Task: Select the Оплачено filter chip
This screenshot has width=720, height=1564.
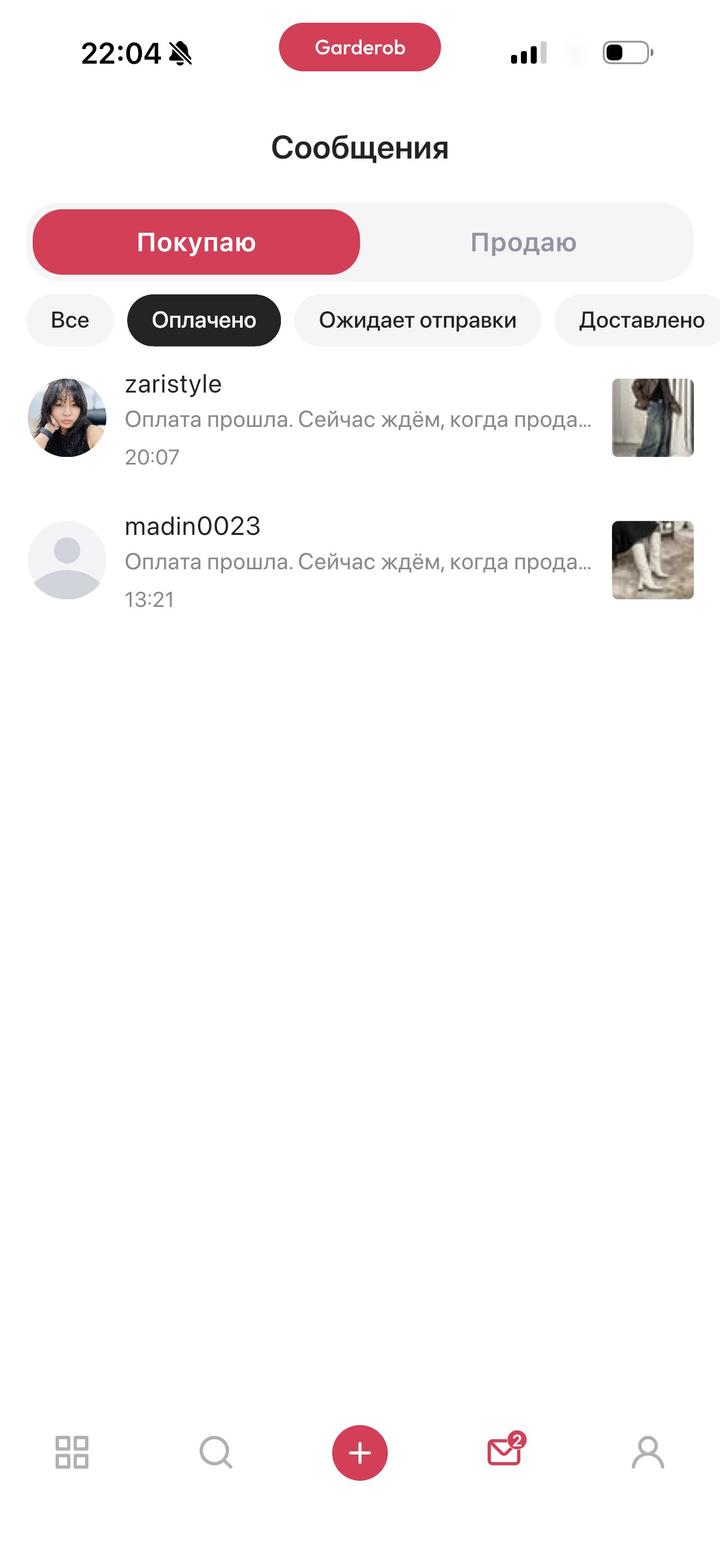Action: [204, 320]
